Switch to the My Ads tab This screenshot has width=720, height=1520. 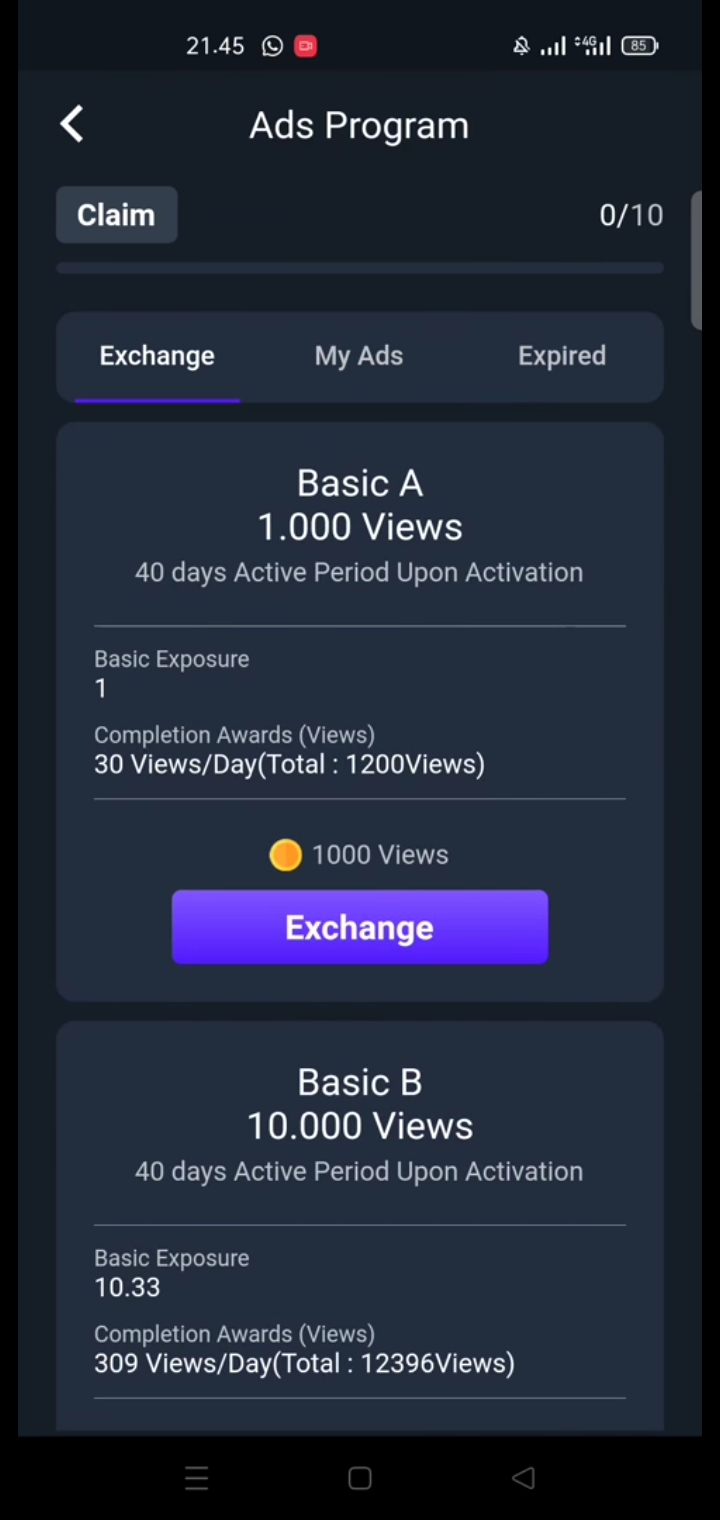(x=359, y=356)
